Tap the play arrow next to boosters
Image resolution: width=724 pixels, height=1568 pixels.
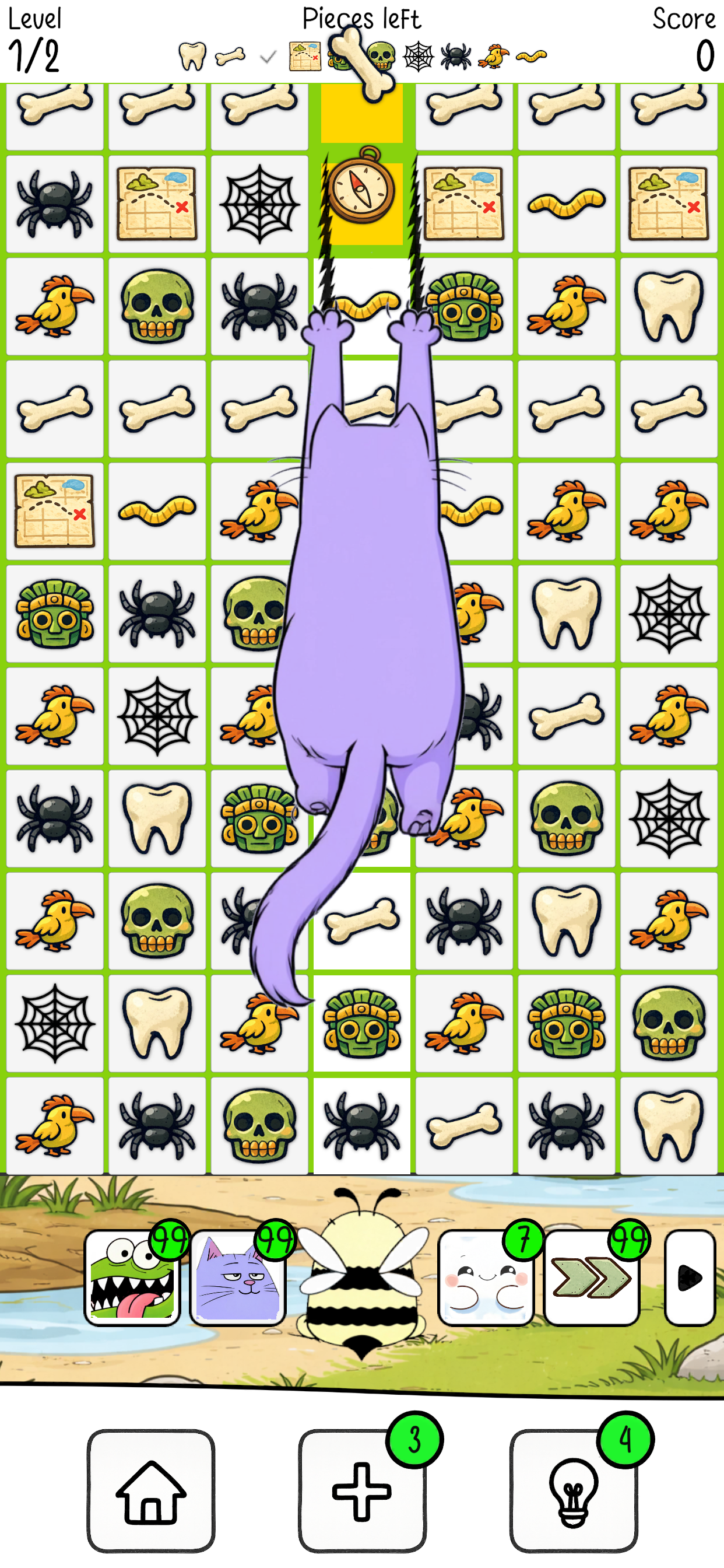point(690,1277)
